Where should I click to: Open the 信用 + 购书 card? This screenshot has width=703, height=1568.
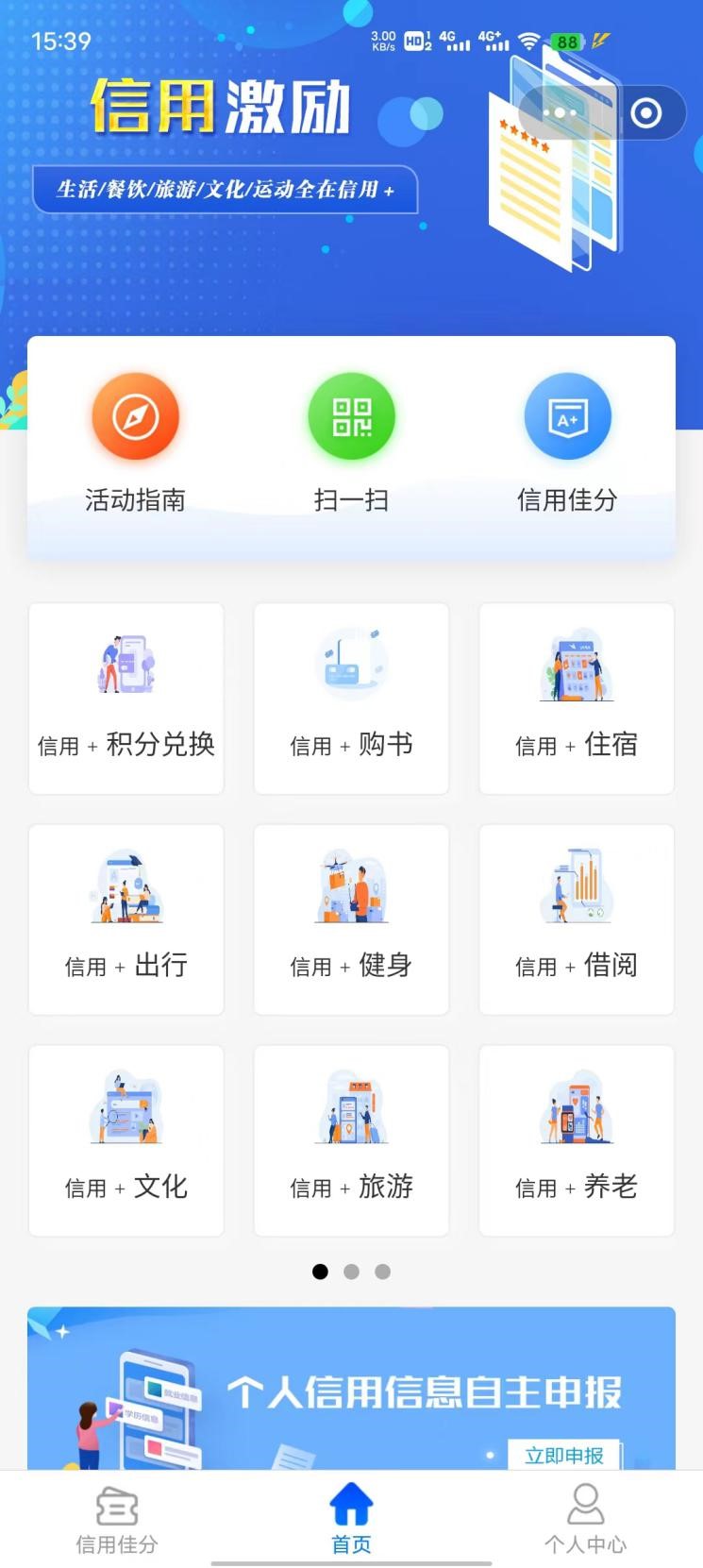point(351,699)
